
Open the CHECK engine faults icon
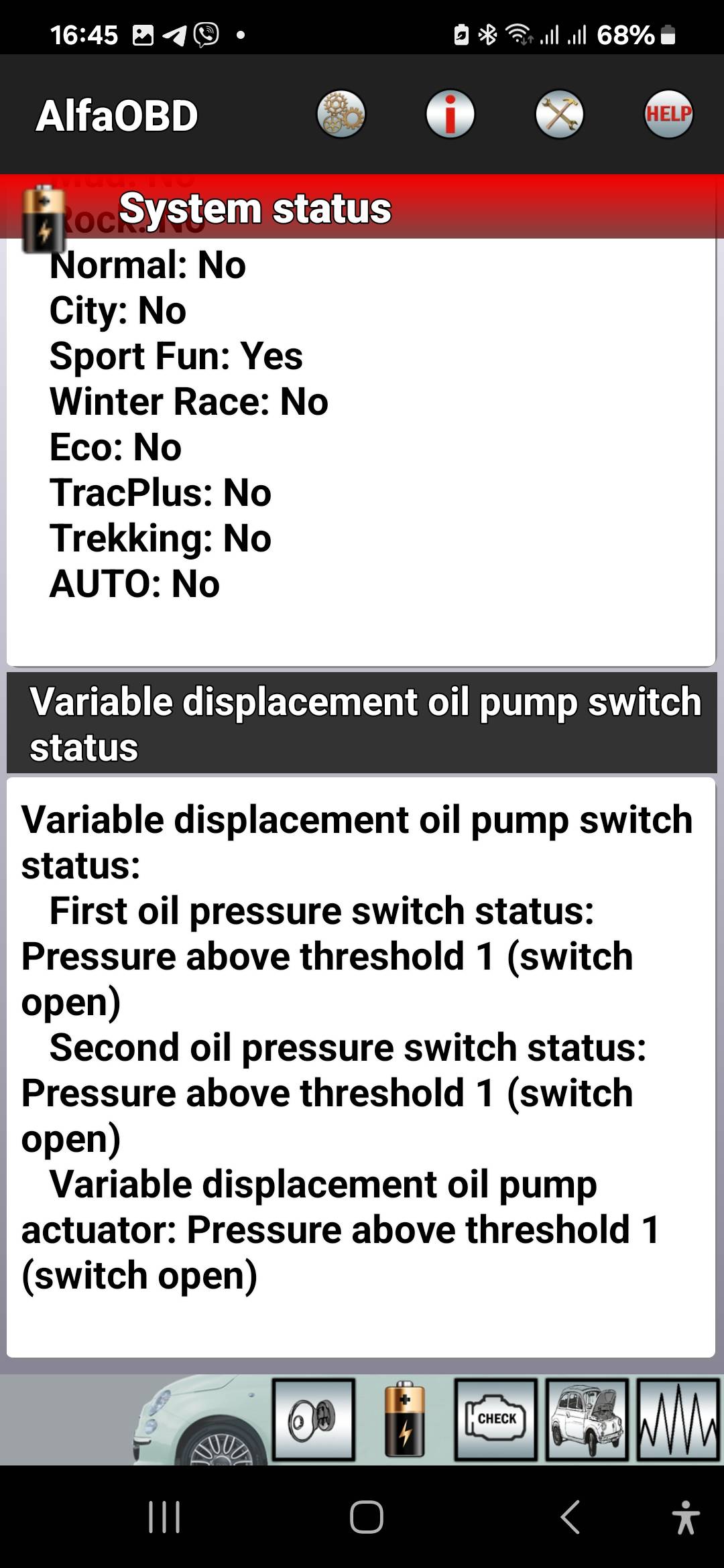click(x=495, y=1419)
